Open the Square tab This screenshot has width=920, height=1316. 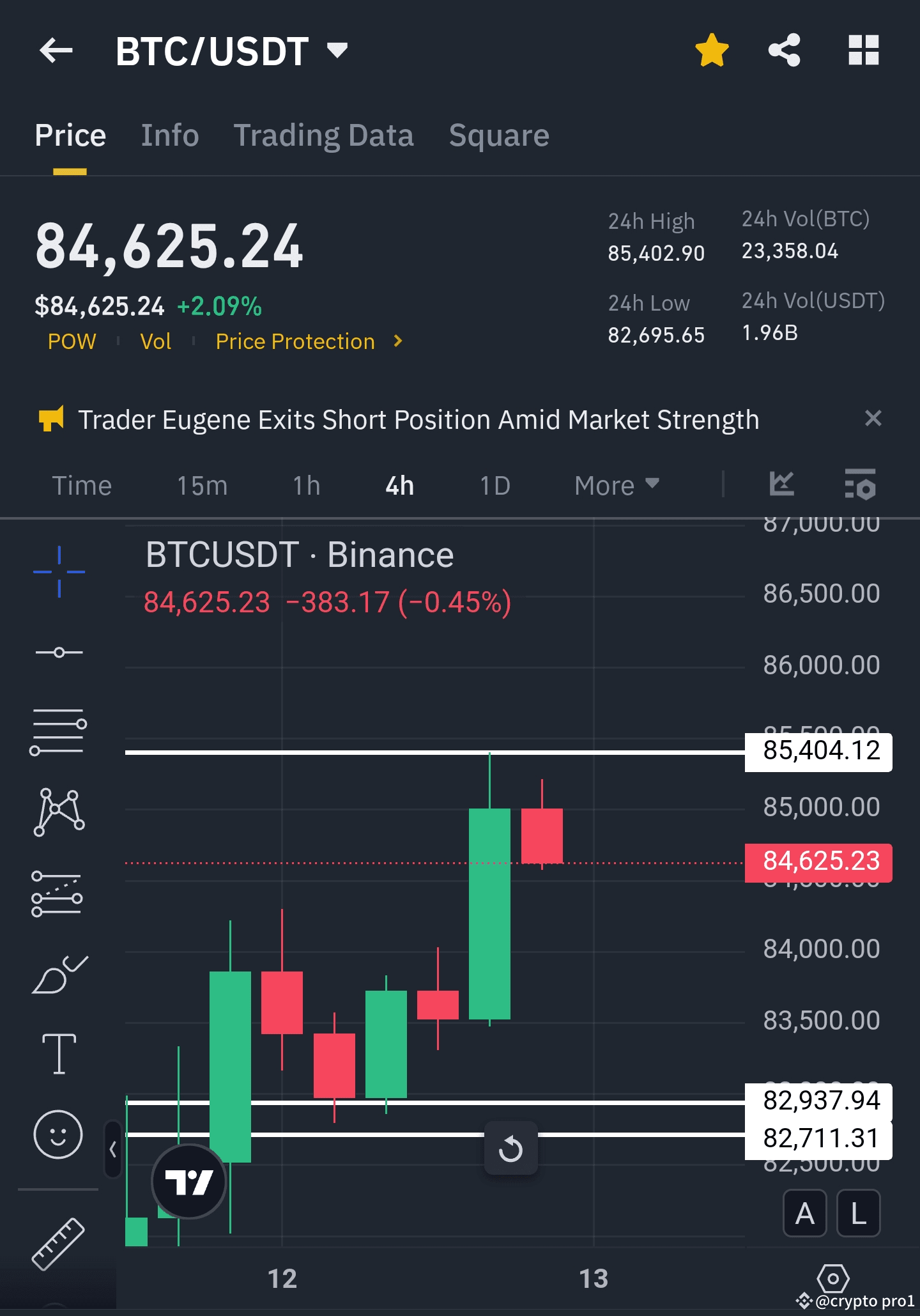coord(499,135)
